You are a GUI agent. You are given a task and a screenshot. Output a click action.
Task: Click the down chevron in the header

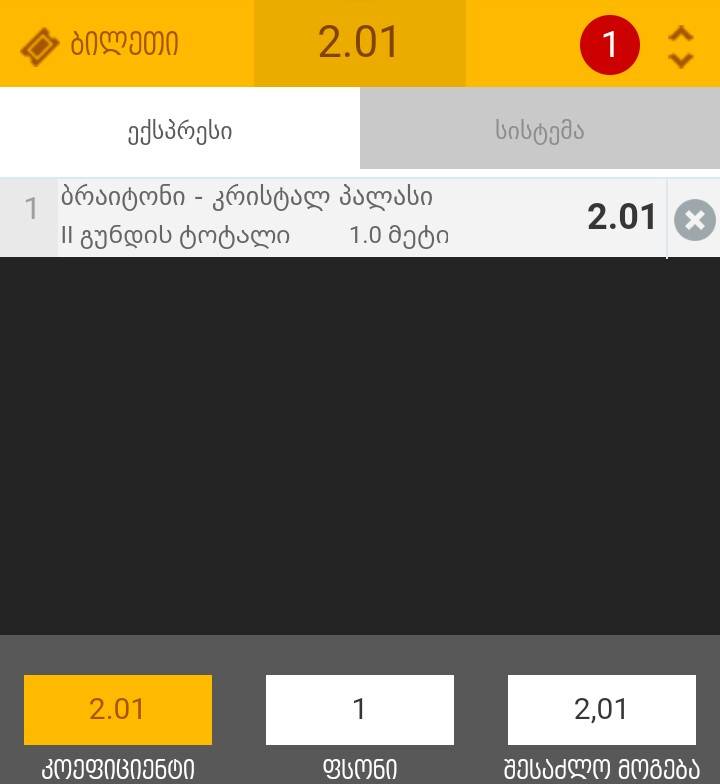click(681, 55)
